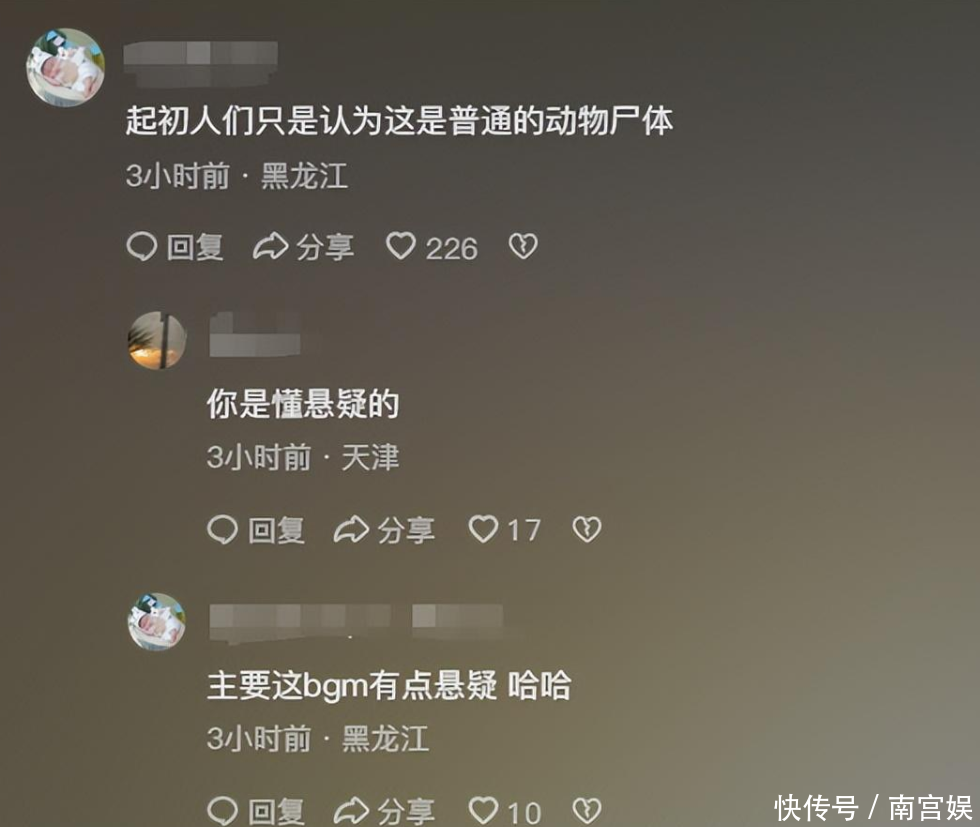Screen dimensions: 980x827
Task: Share the bgm有点悬疑 comment
Action: 384,810
